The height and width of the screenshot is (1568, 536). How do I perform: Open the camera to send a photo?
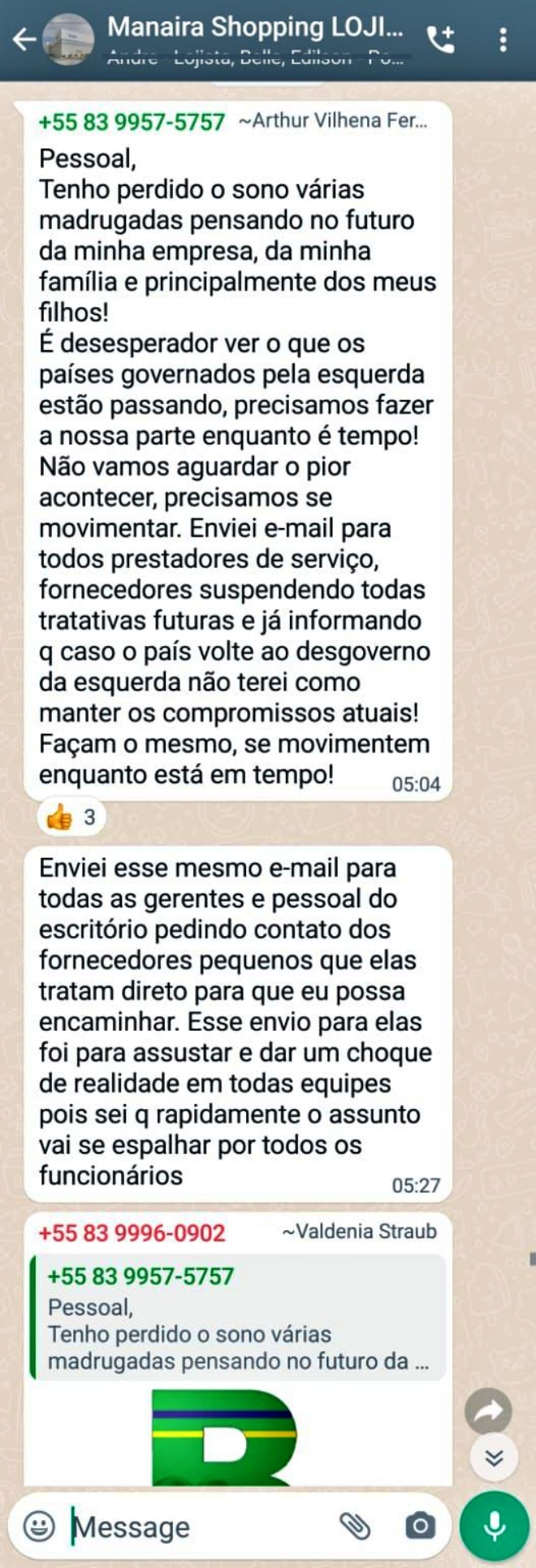(419, 1526)
